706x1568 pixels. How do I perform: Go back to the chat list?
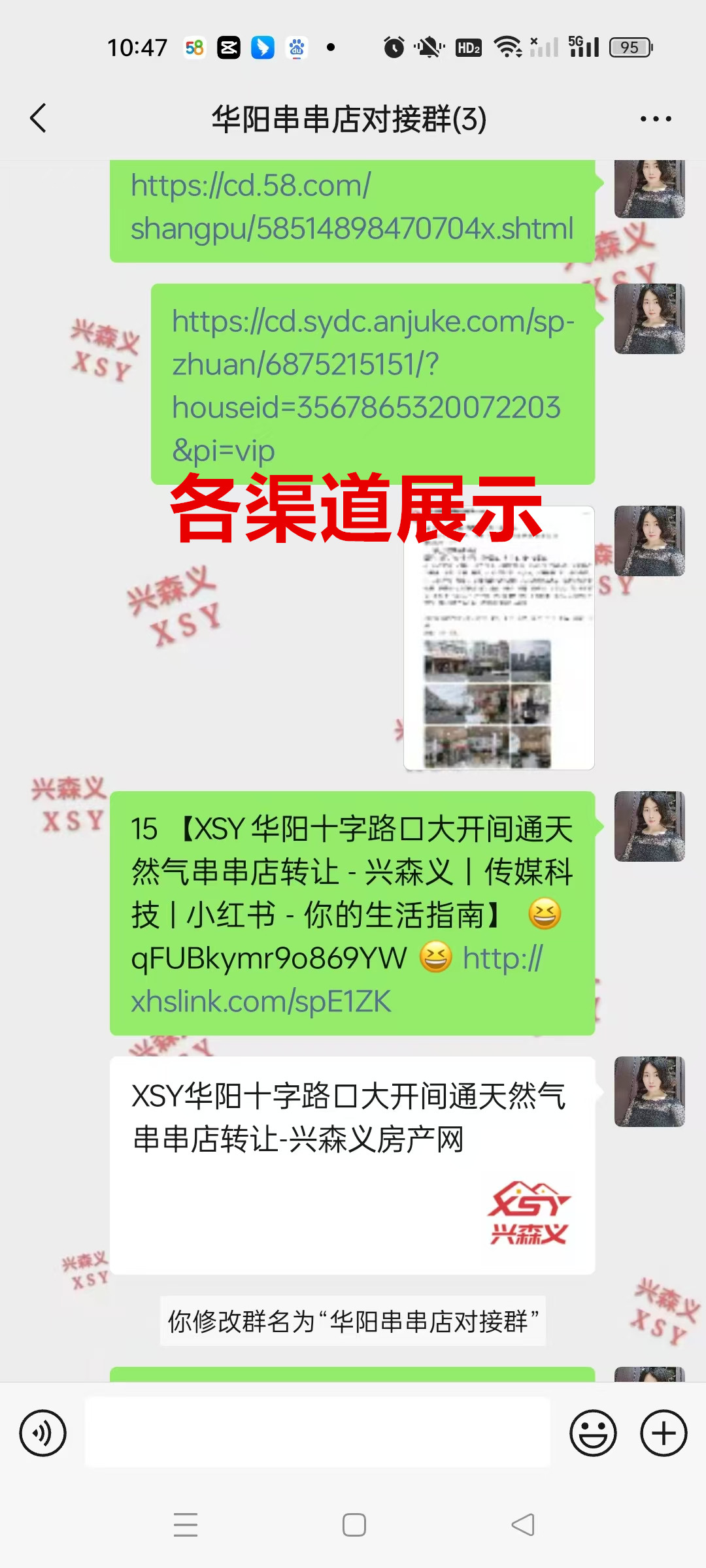39,118
